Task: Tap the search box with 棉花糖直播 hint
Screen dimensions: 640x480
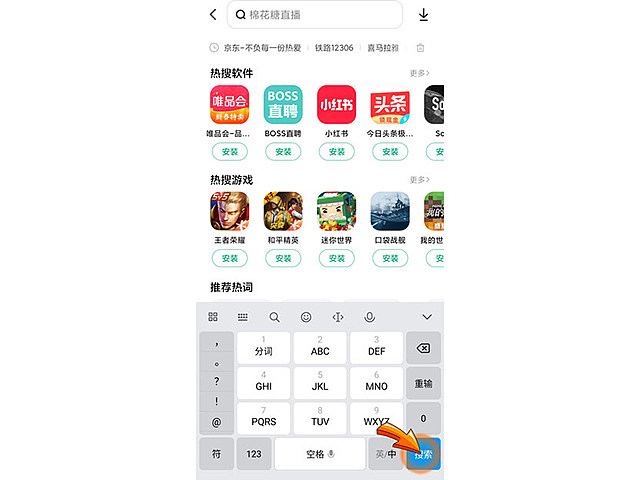Action: click(314, 15)
